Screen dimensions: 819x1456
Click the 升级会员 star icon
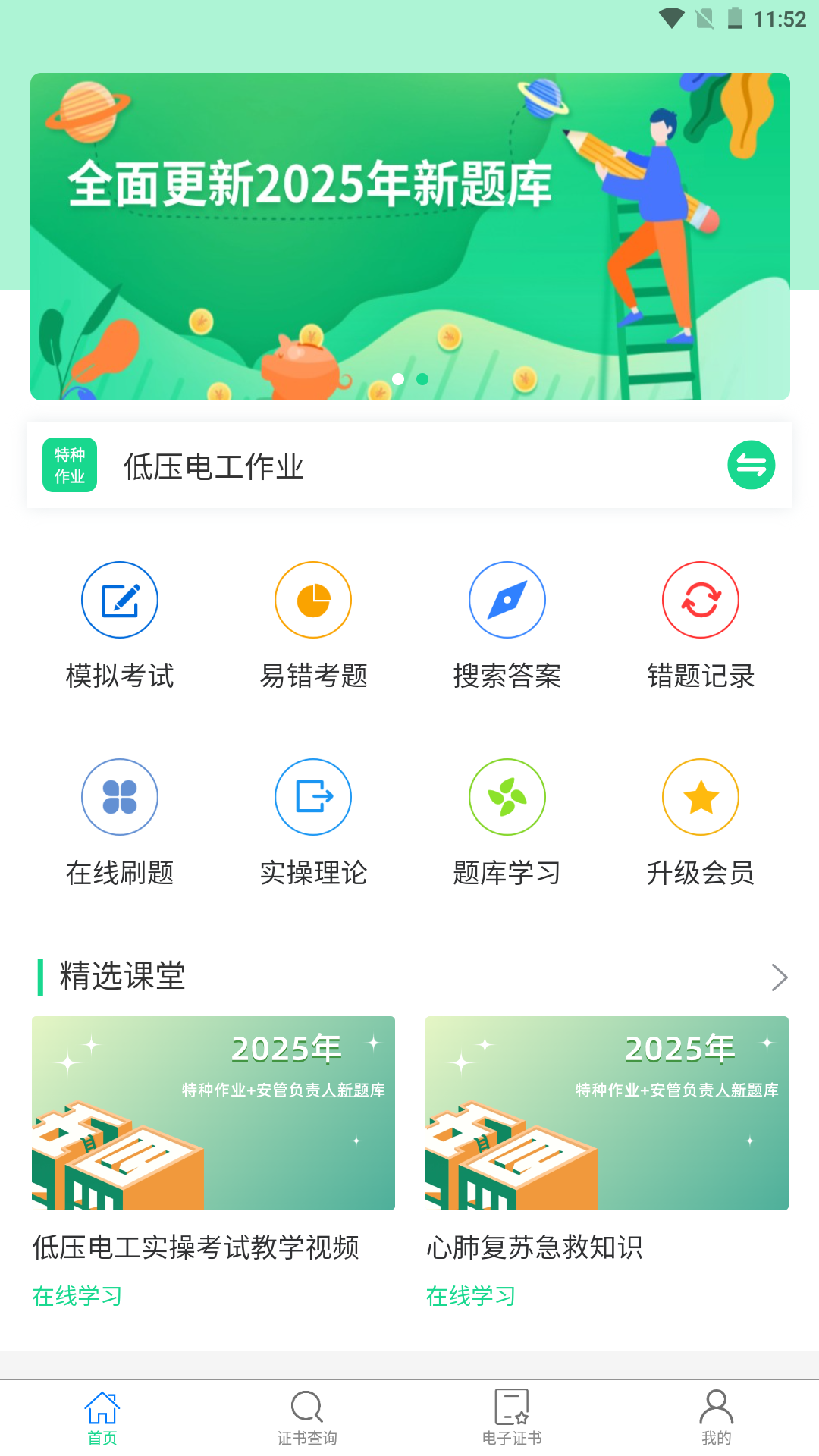[x=700, y=797]
